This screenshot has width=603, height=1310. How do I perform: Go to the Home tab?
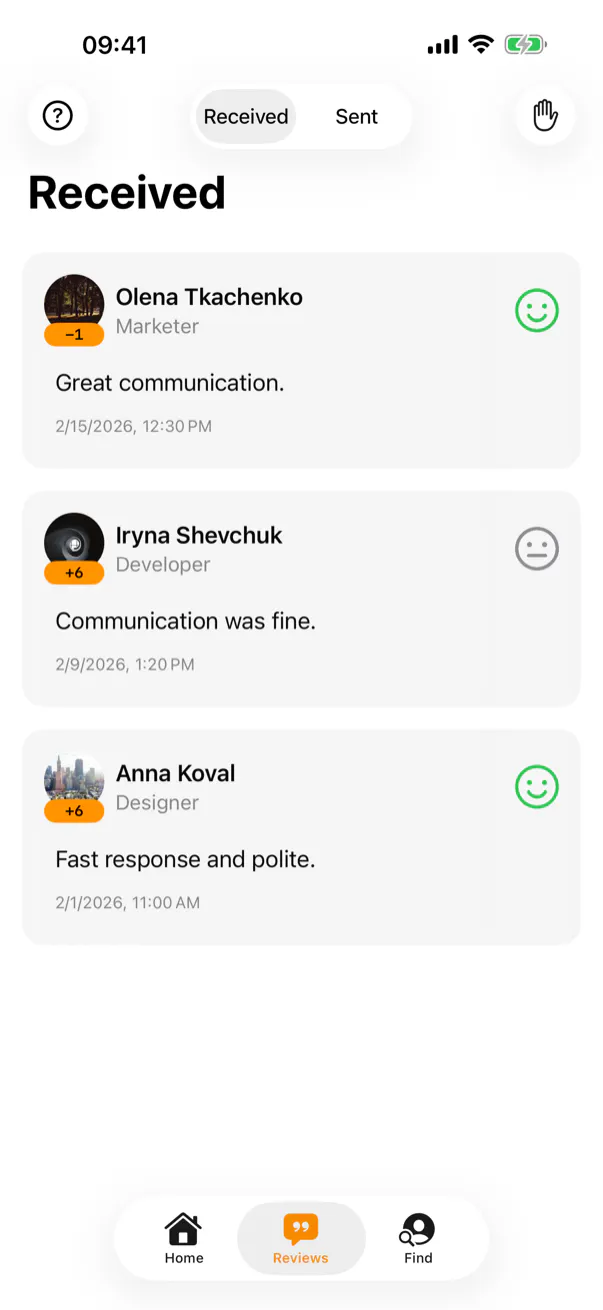[x=184, y=1239]
